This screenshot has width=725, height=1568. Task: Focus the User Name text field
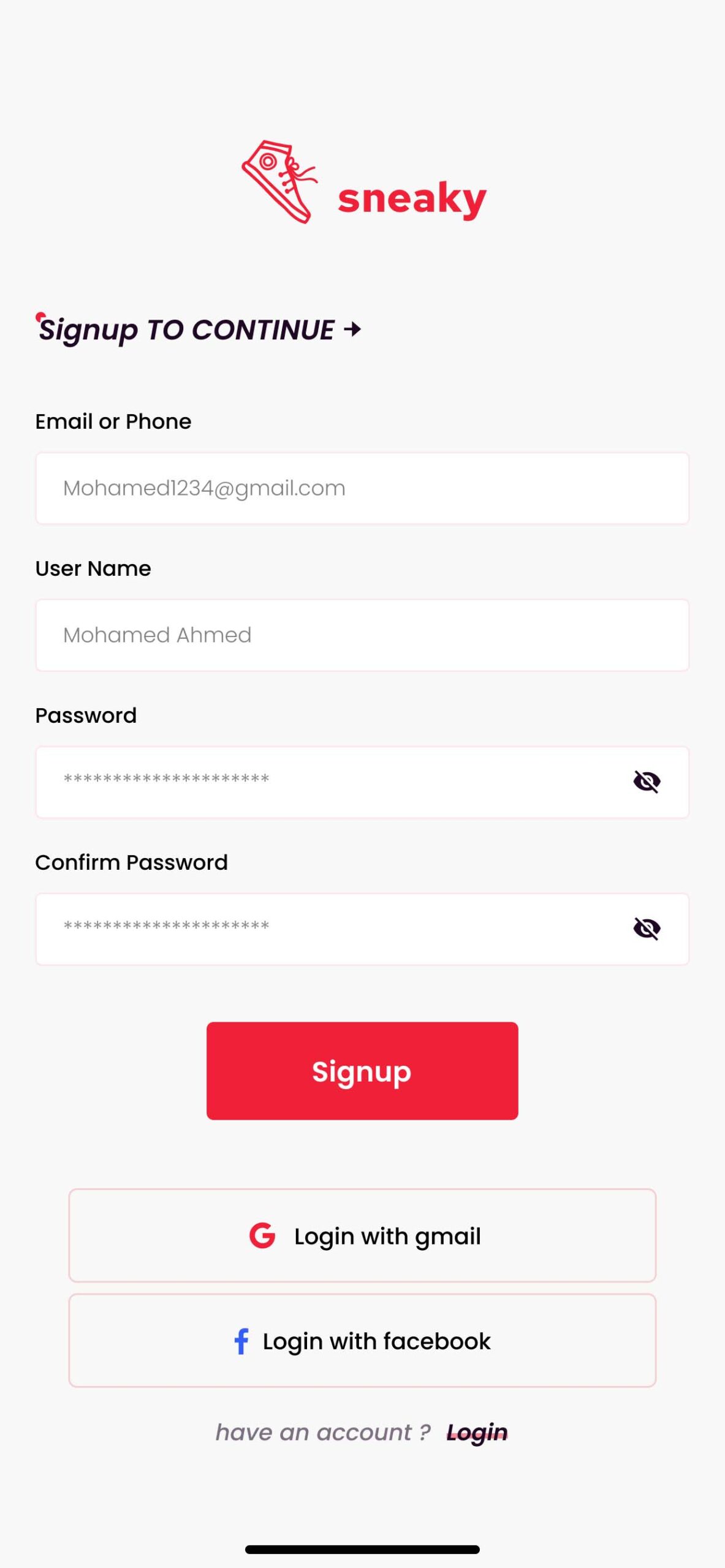(x=362, y=635)
